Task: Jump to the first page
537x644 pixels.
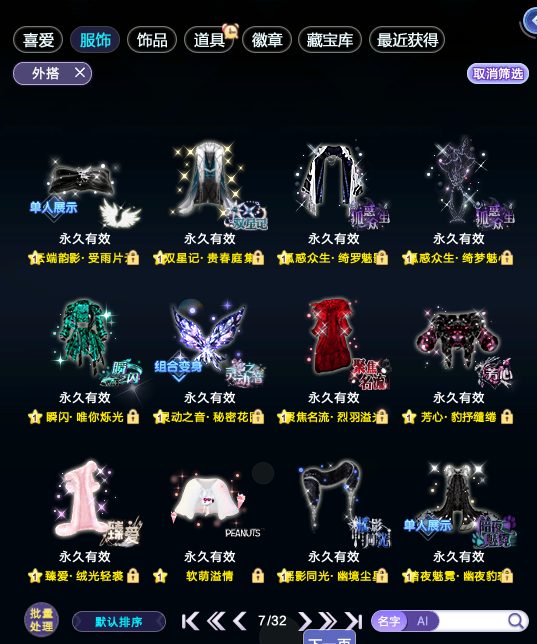Action: click(190, 621)
